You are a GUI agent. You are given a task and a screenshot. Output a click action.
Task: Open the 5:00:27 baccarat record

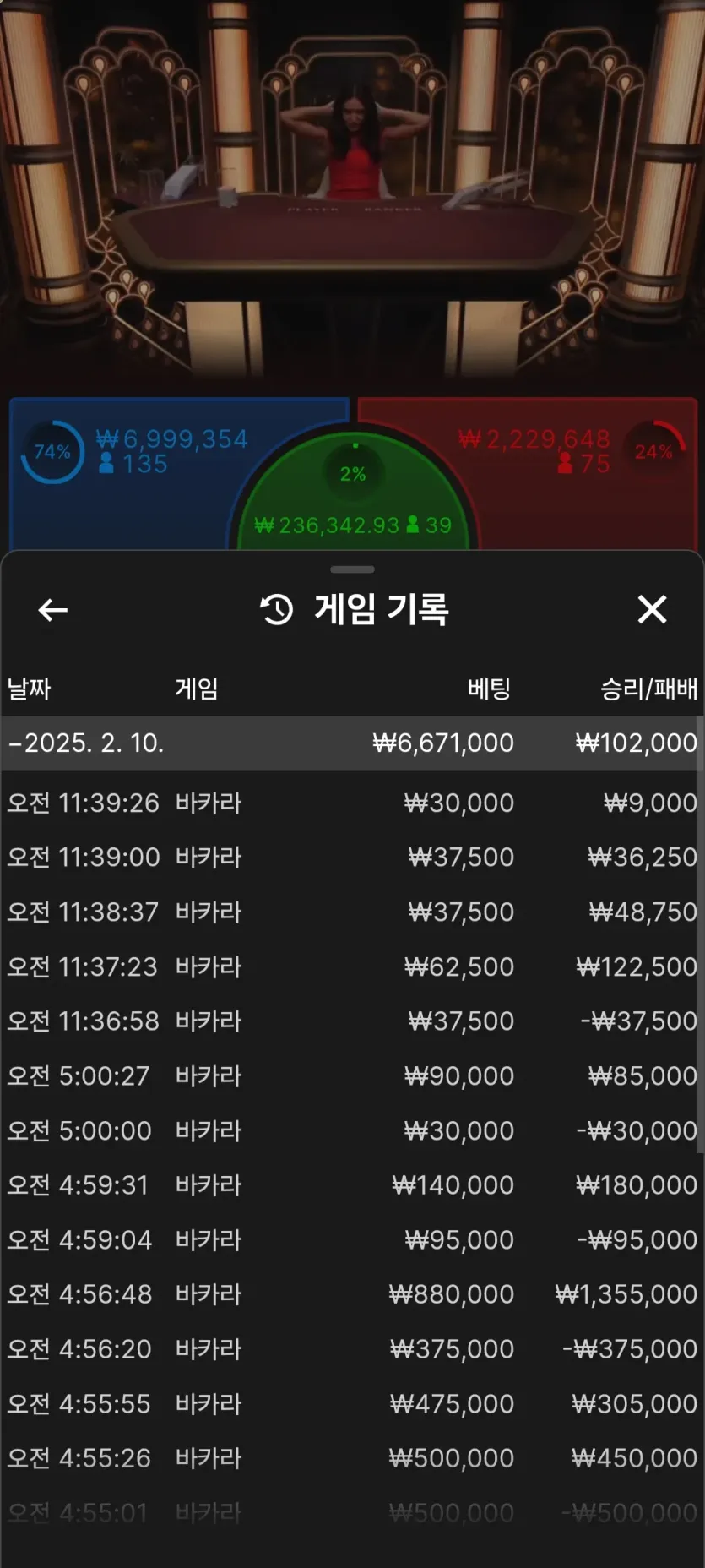(x=351, y=1076)
